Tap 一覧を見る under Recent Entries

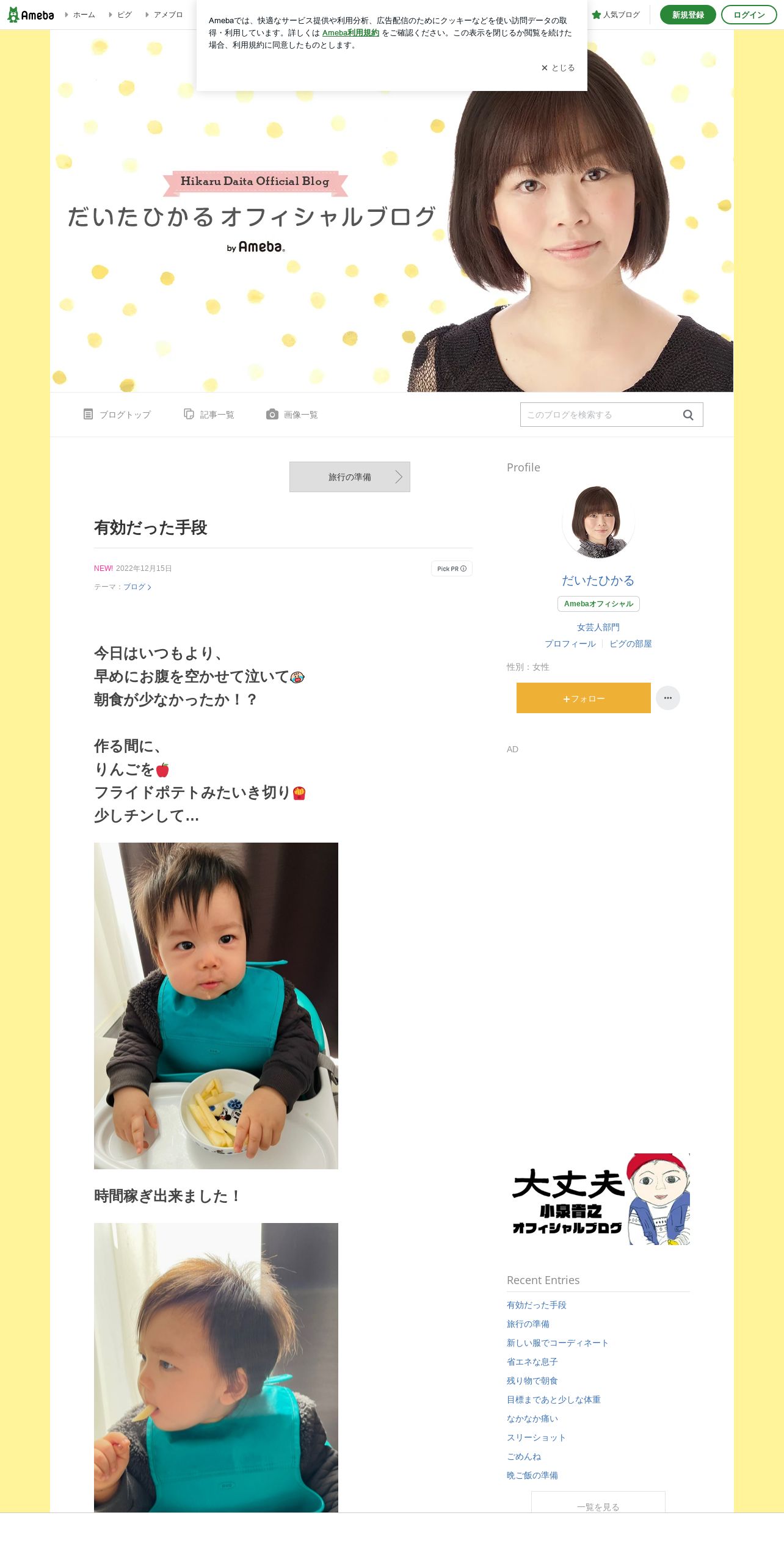pyautogui.click(x=598, y=1504)
